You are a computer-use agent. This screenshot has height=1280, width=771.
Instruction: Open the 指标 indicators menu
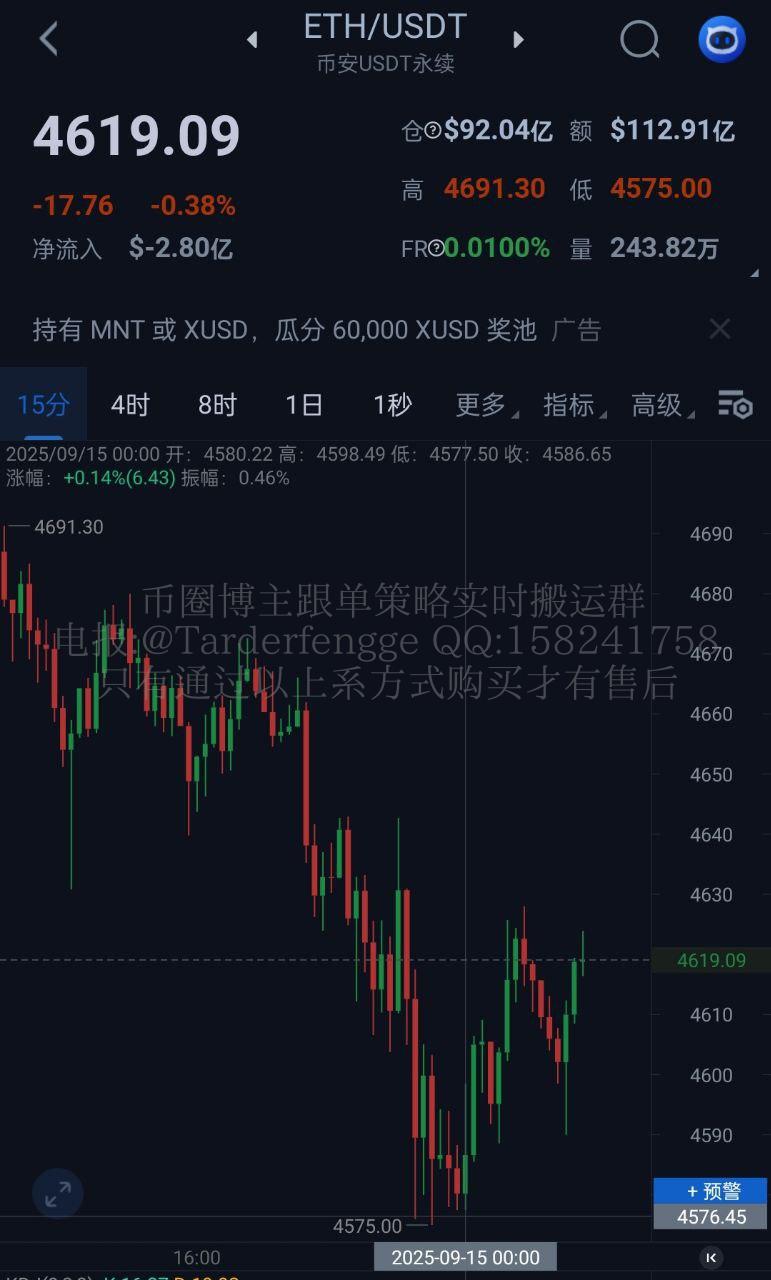coord(572,405)
